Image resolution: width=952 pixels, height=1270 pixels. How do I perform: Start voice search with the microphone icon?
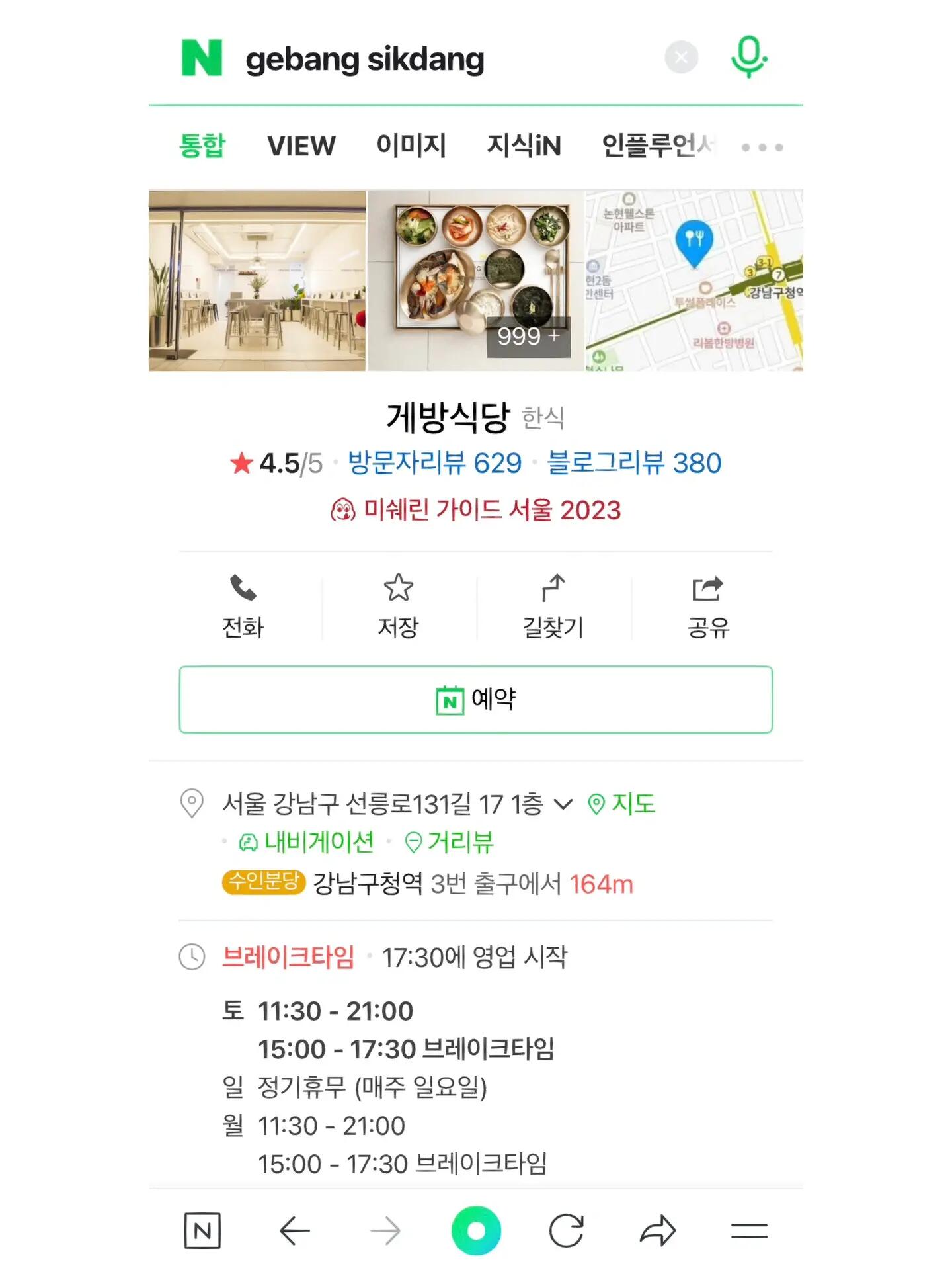pyautogui.click(x=748, y=58)
